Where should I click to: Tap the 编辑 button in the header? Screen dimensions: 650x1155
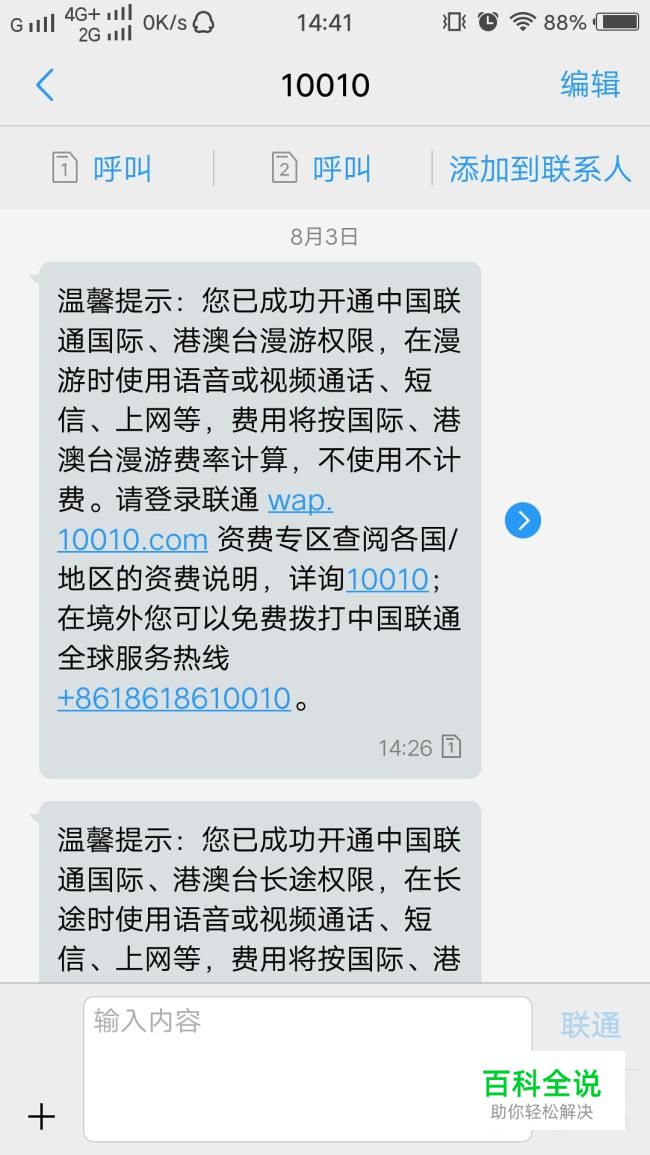click(x=590, y=85)
